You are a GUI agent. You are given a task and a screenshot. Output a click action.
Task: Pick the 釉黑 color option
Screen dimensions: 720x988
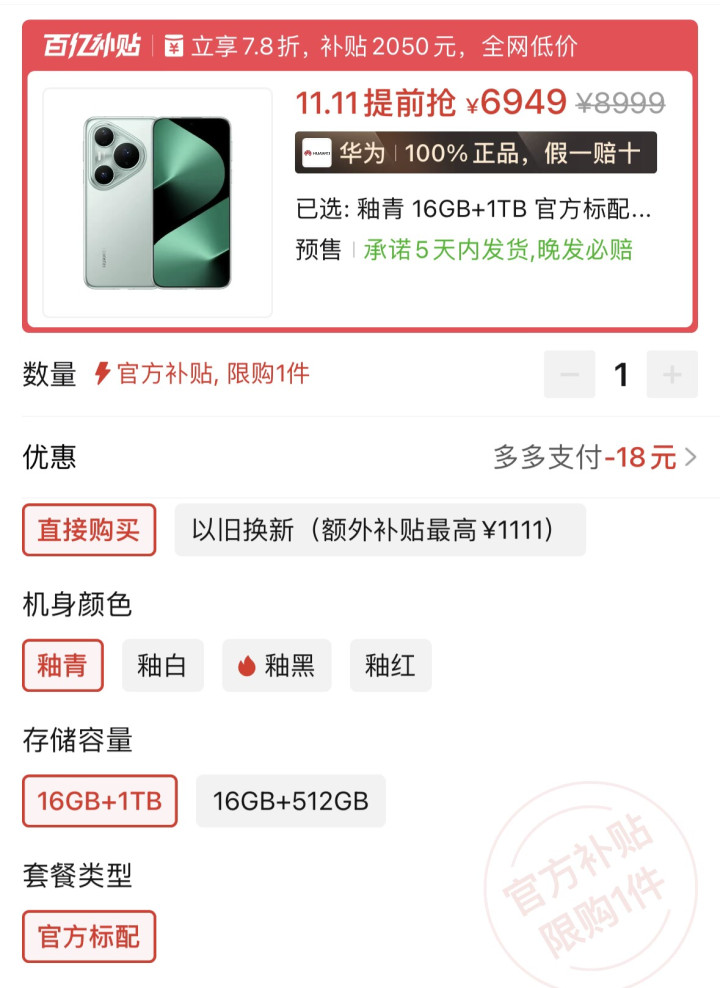[277, 665]
